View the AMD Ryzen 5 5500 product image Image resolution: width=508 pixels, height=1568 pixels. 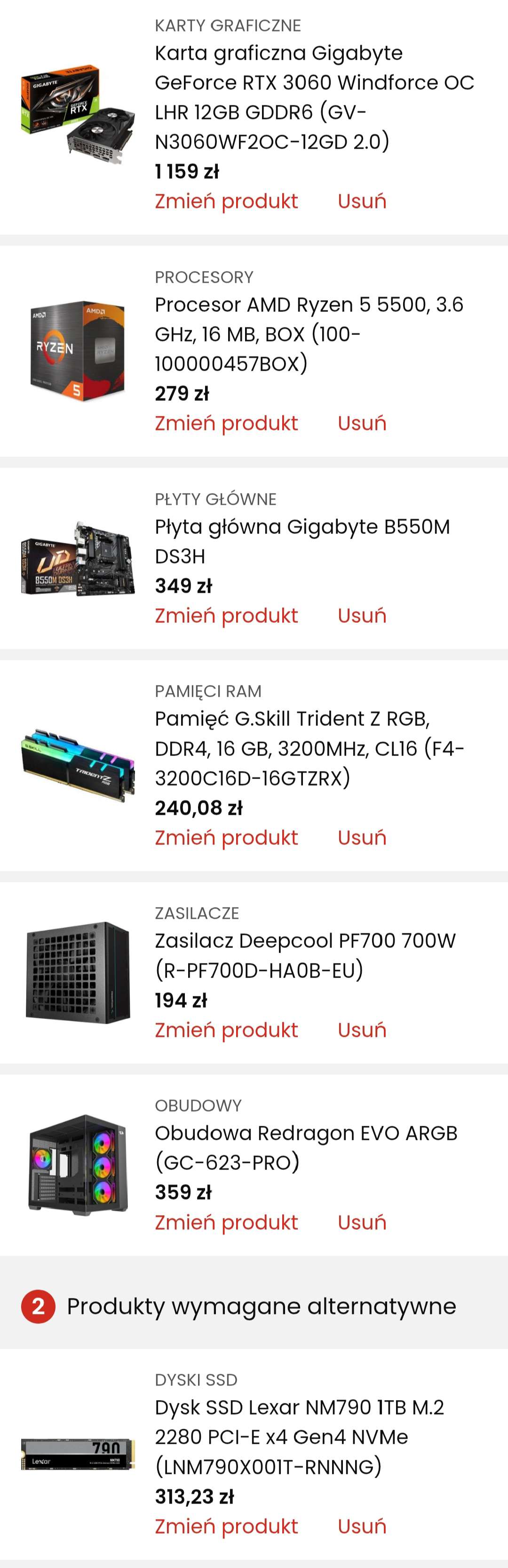(78, 350)
